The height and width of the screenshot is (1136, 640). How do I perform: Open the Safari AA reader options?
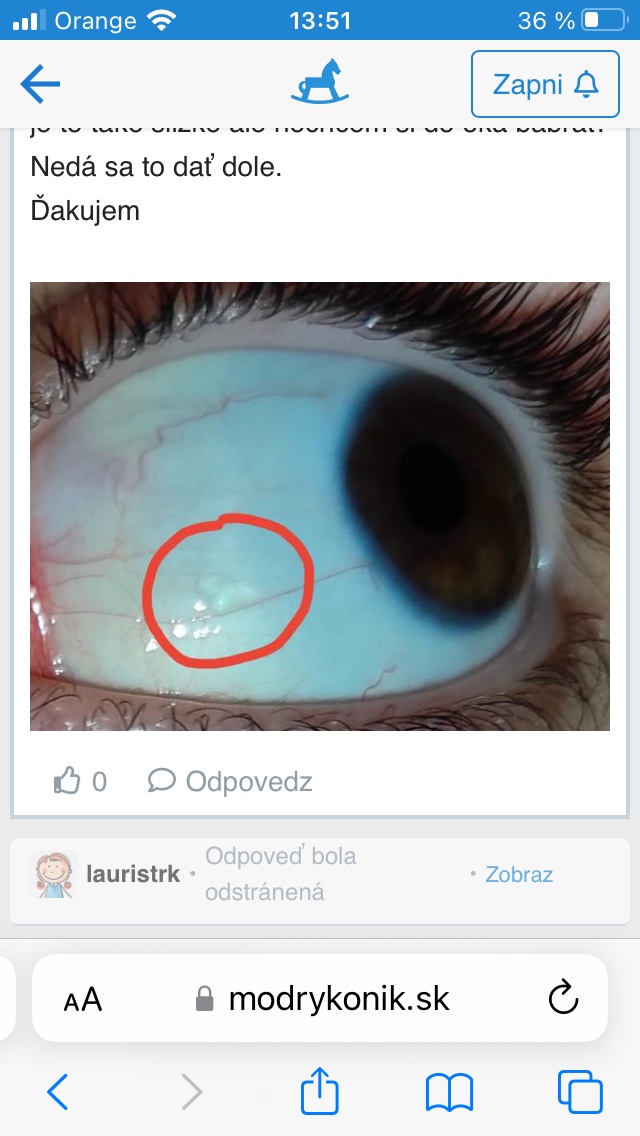(83, 998)
